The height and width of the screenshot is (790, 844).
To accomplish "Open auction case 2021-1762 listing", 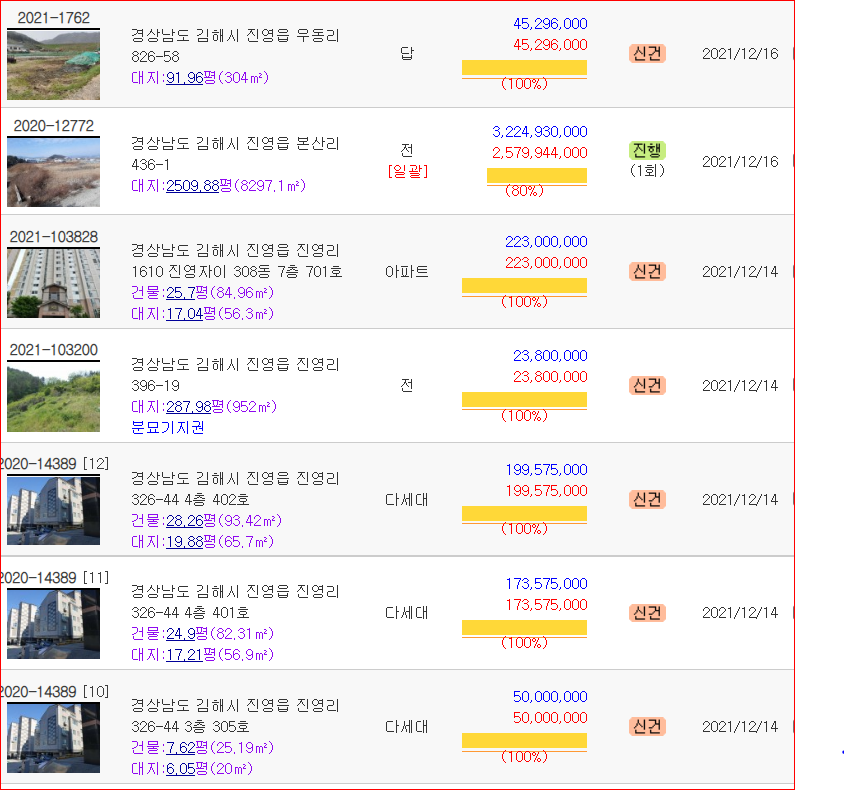I will click(x=53, y=18).
